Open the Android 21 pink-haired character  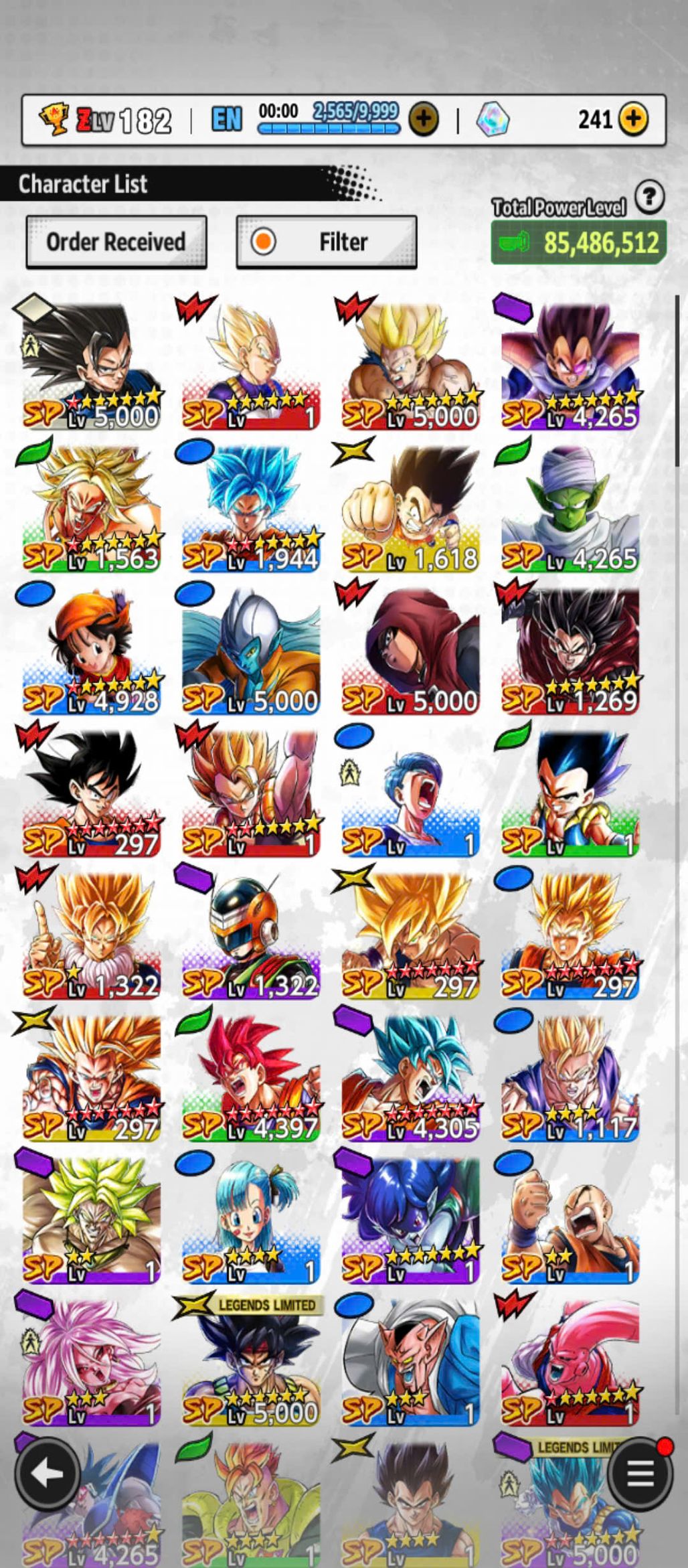coord(92,1362)
